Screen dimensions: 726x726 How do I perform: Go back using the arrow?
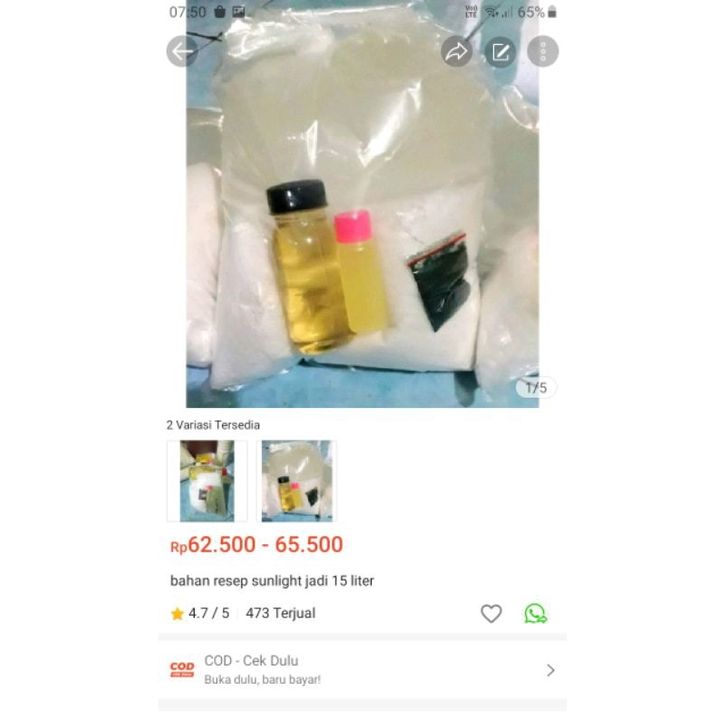[x=182, y=51]
